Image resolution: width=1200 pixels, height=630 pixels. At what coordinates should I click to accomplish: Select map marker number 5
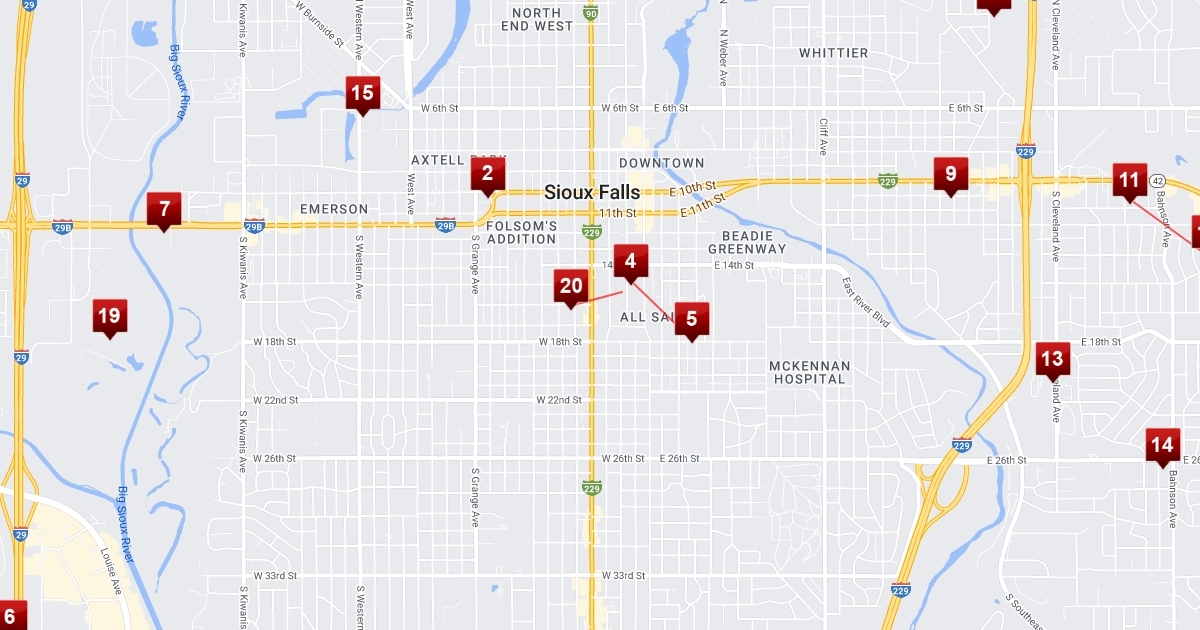click(x=691, y=320)
